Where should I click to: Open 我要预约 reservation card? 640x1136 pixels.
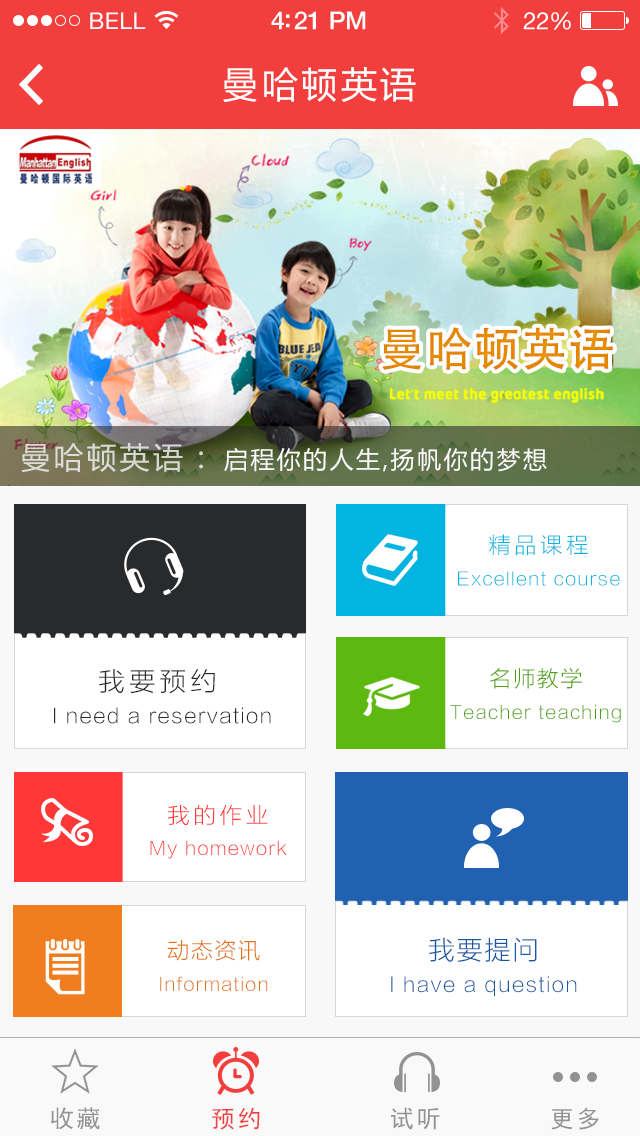(160, 626)
